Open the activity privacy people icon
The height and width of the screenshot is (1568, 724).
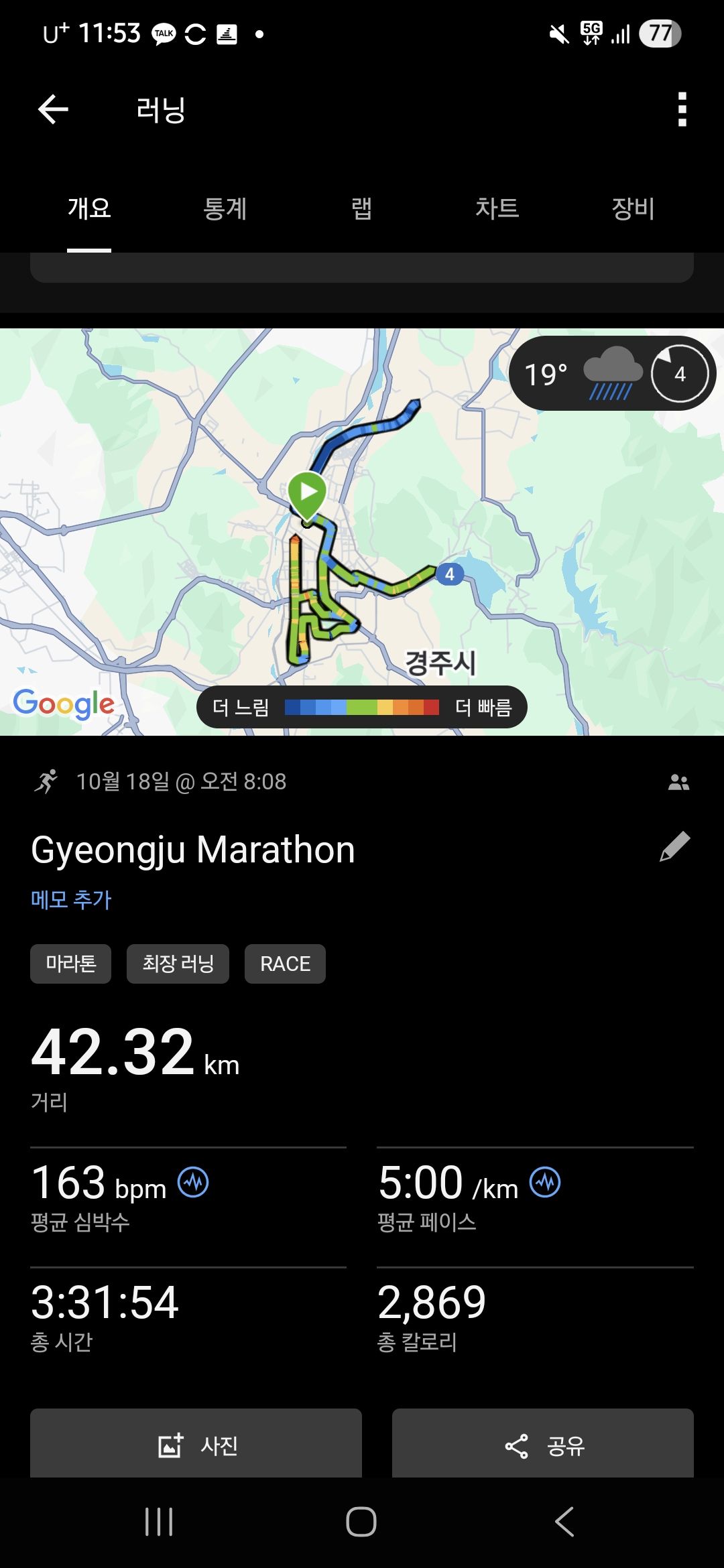pos(678,782)
